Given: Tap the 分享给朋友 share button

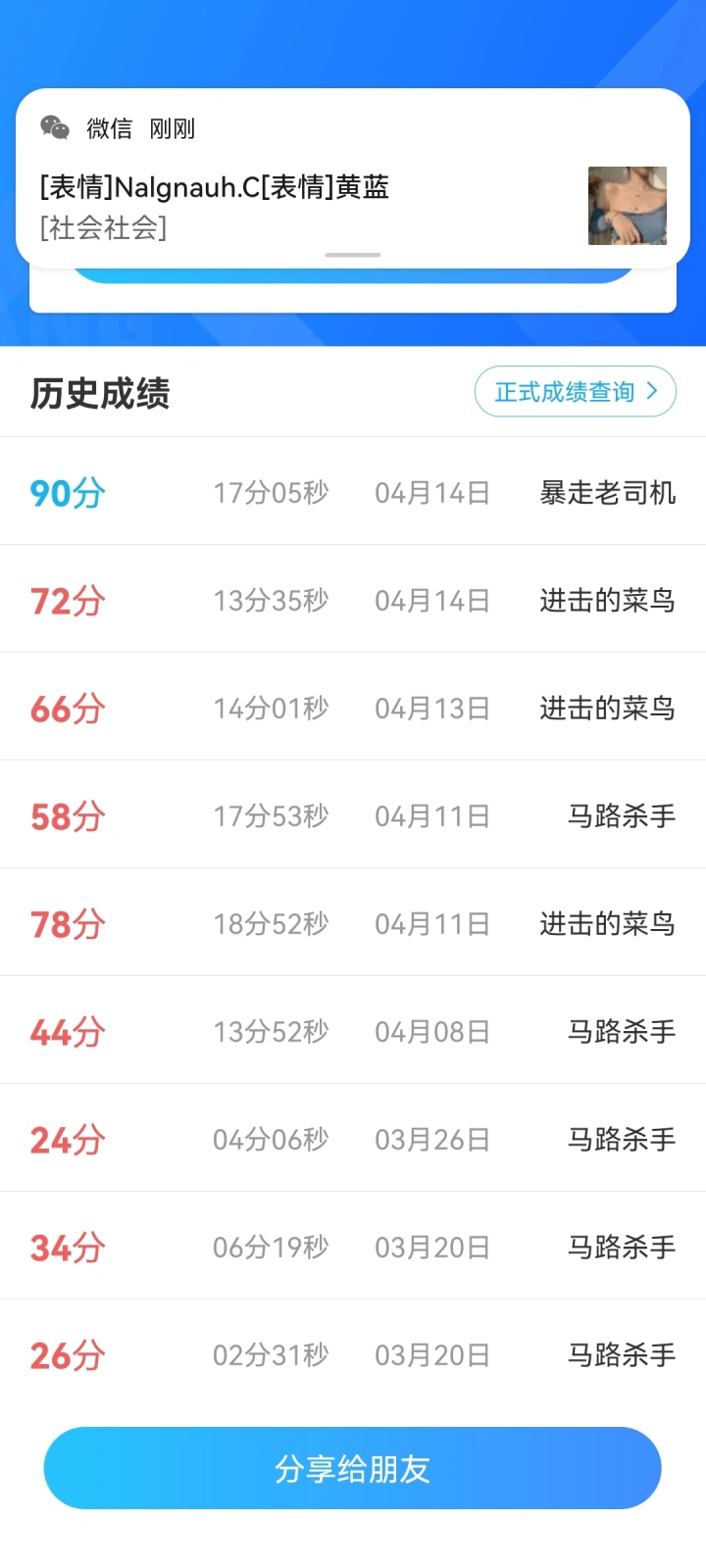Looking at the screenshot, I should (353, 1468).
